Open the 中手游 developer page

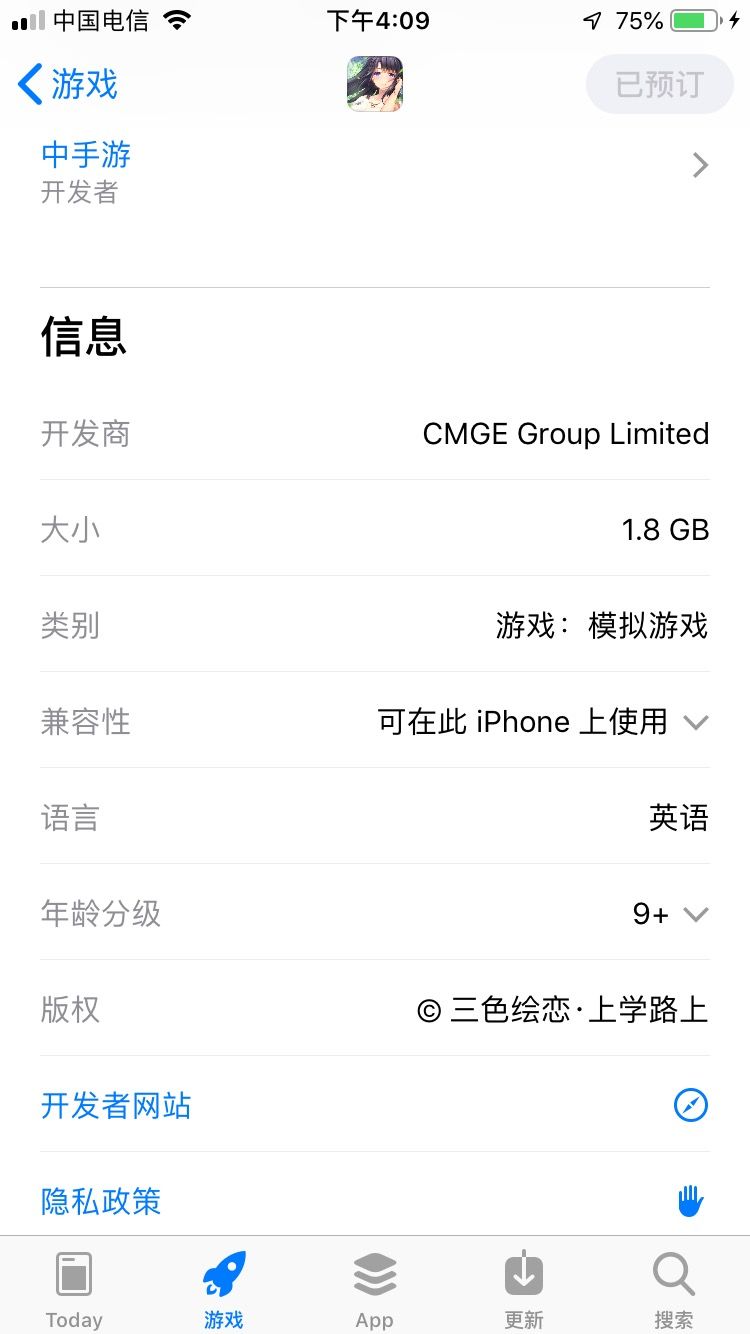pos(375,171)
